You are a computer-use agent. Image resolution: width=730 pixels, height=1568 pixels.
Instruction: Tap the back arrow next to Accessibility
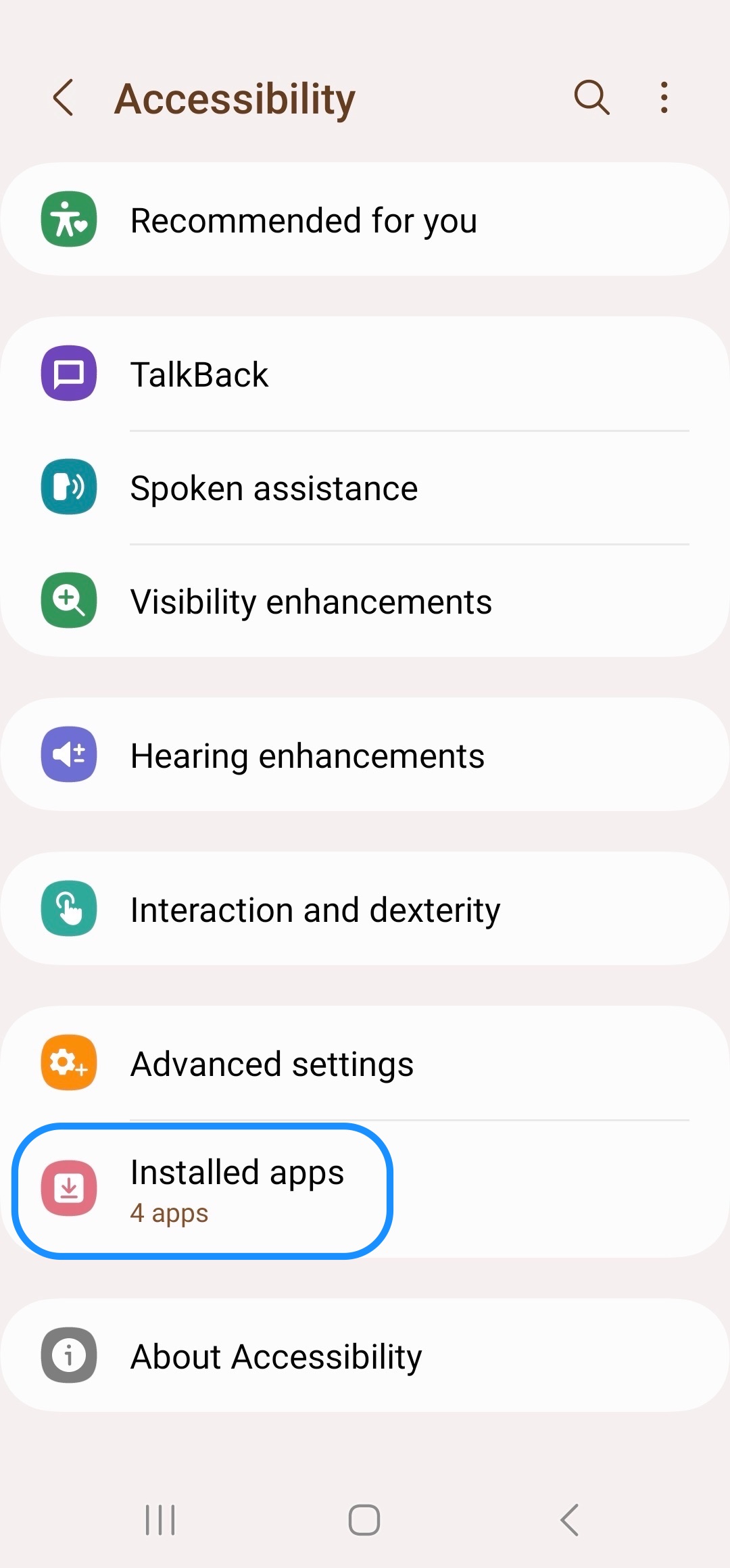tap(63, 97)
